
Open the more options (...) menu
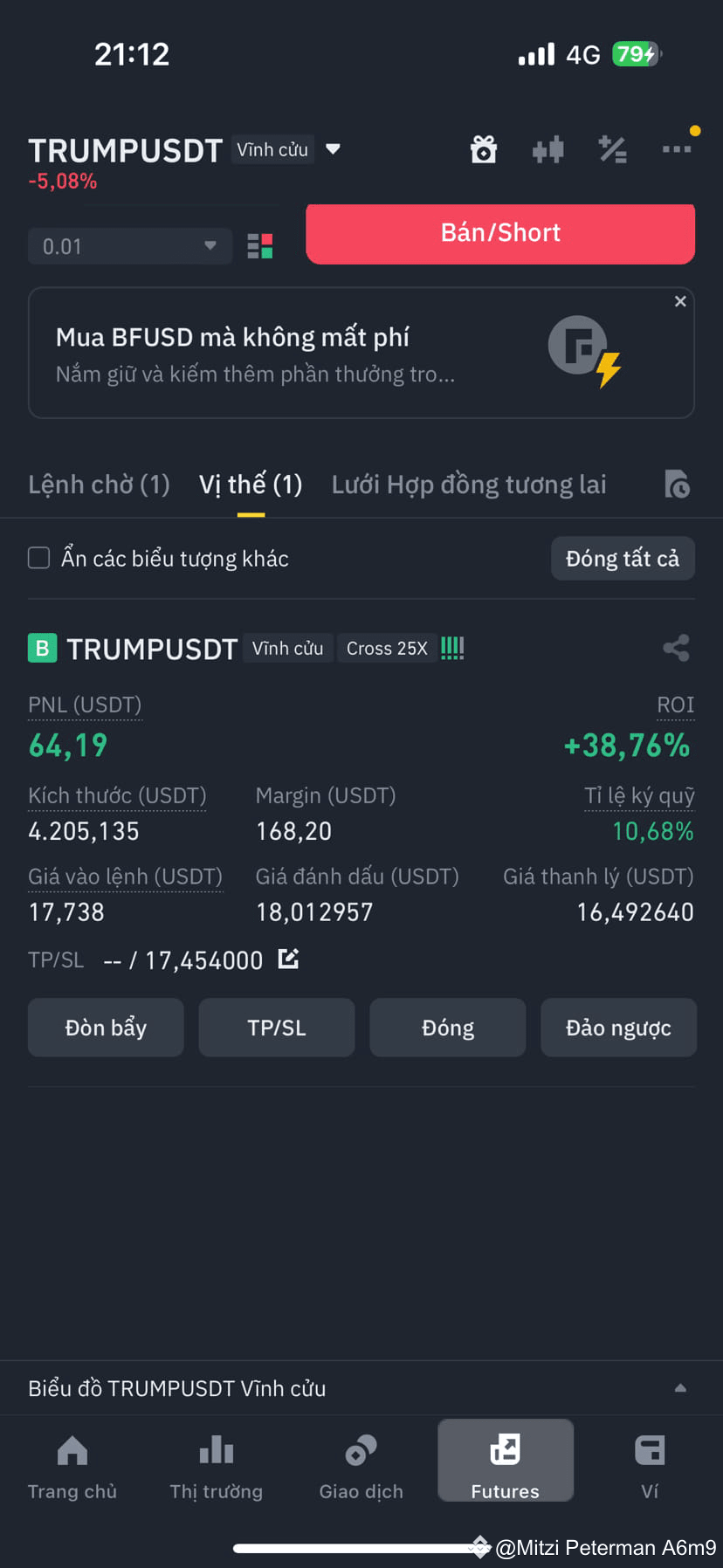pyautogui.click(x=677, y=149)
